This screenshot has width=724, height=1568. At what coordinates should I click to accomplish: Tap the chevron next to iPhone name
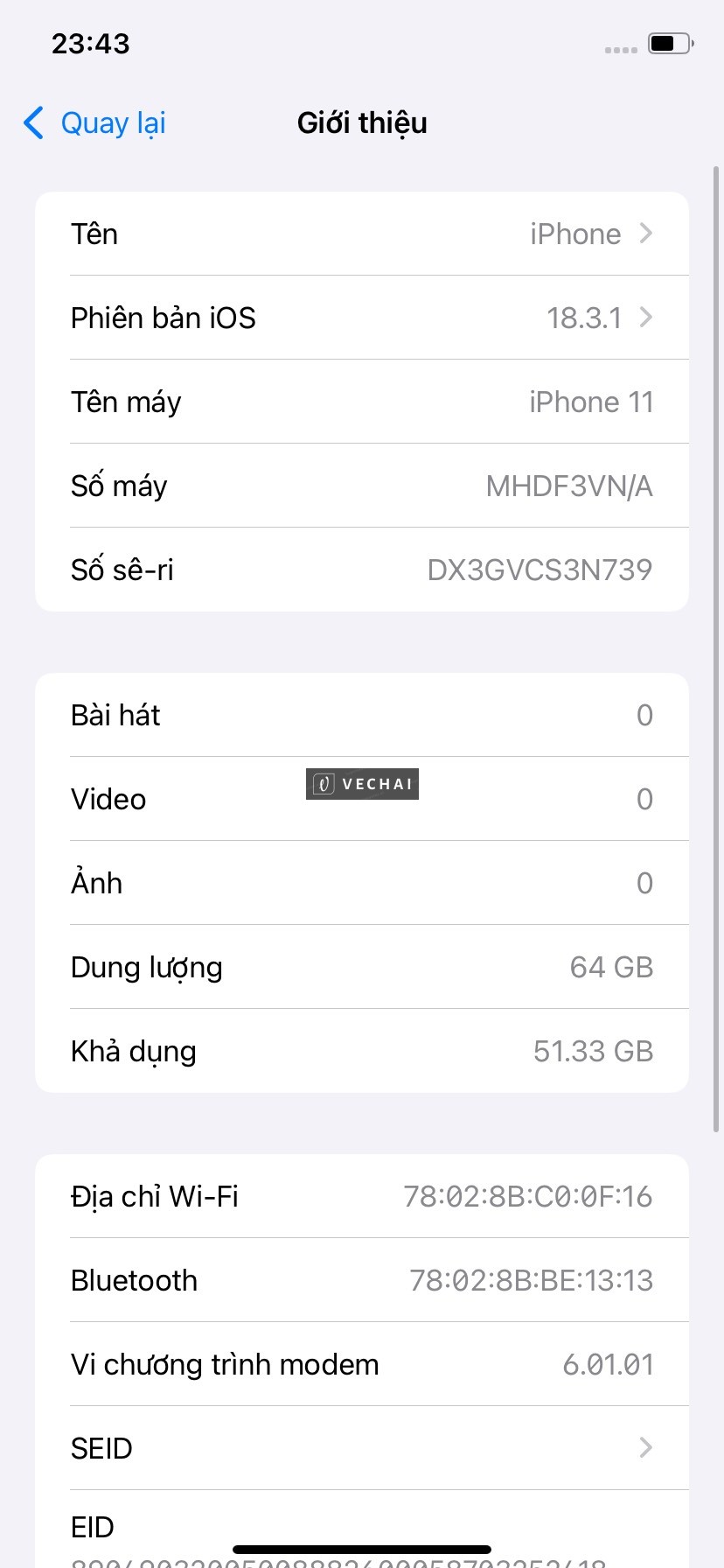click(x=645, y=234)
